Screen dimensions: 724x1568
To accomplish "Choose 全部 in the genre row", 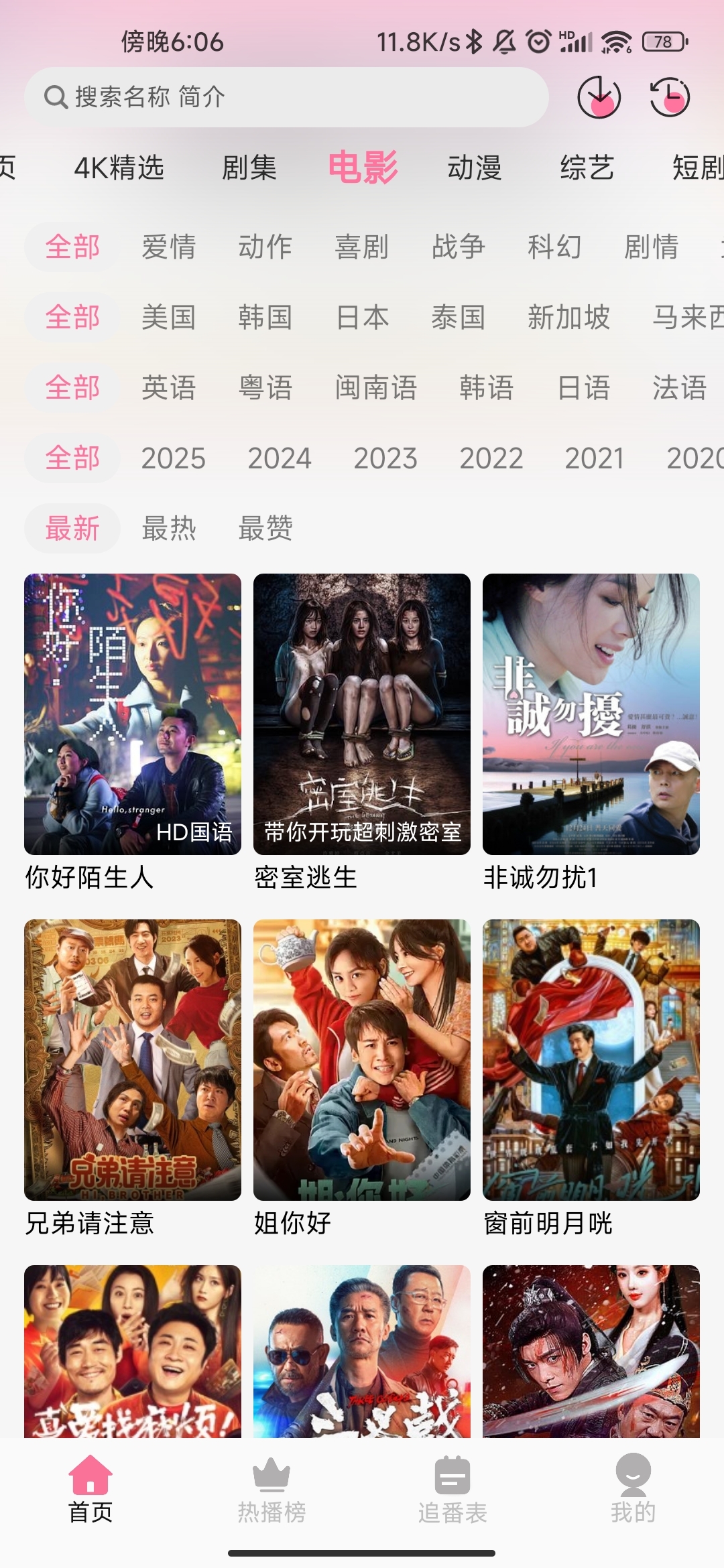I will 71,247.
